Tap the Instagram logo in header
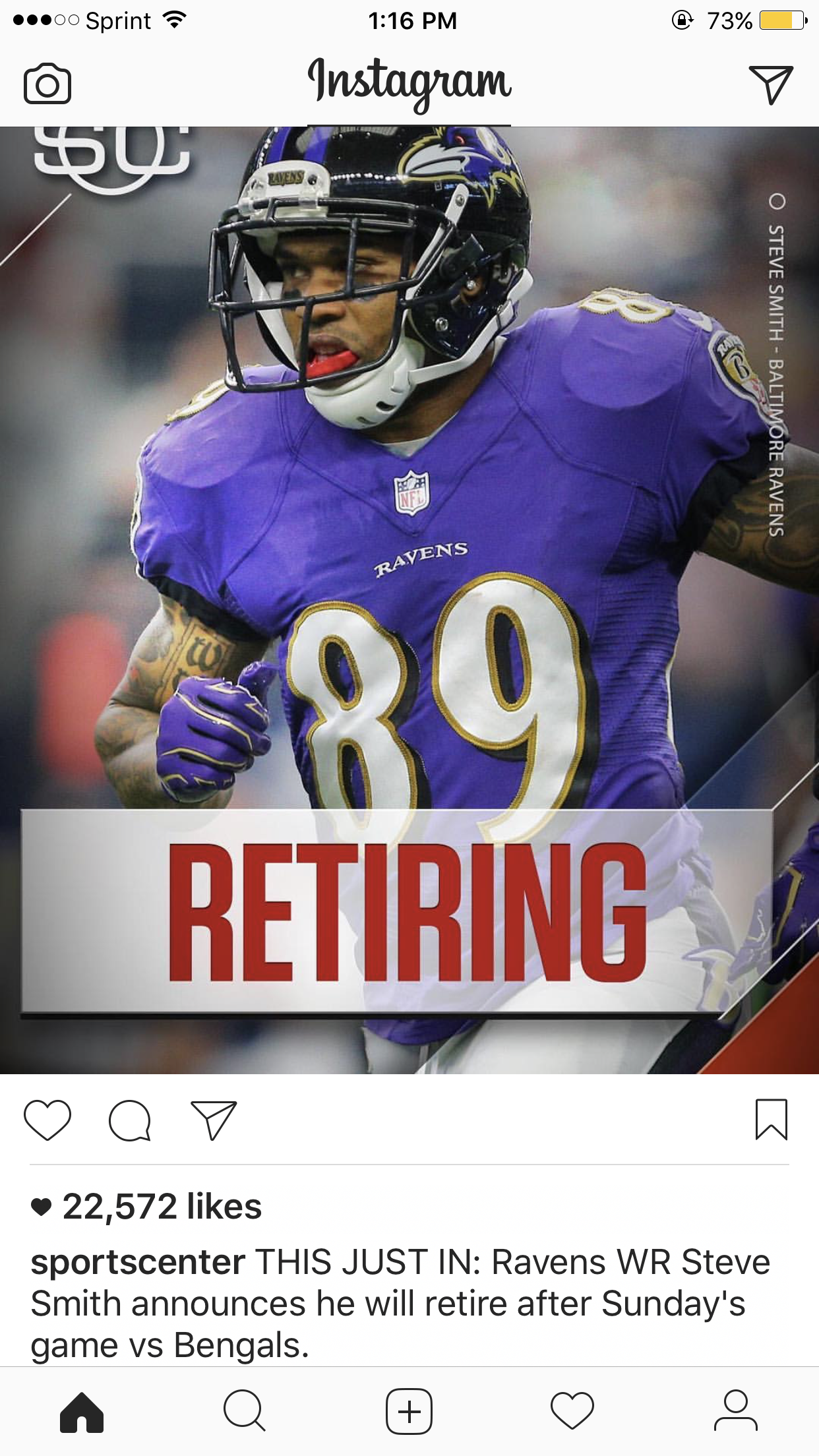The width and height of the screenshot is (819, 1456). pyautogui.click(x=409, y=82)
